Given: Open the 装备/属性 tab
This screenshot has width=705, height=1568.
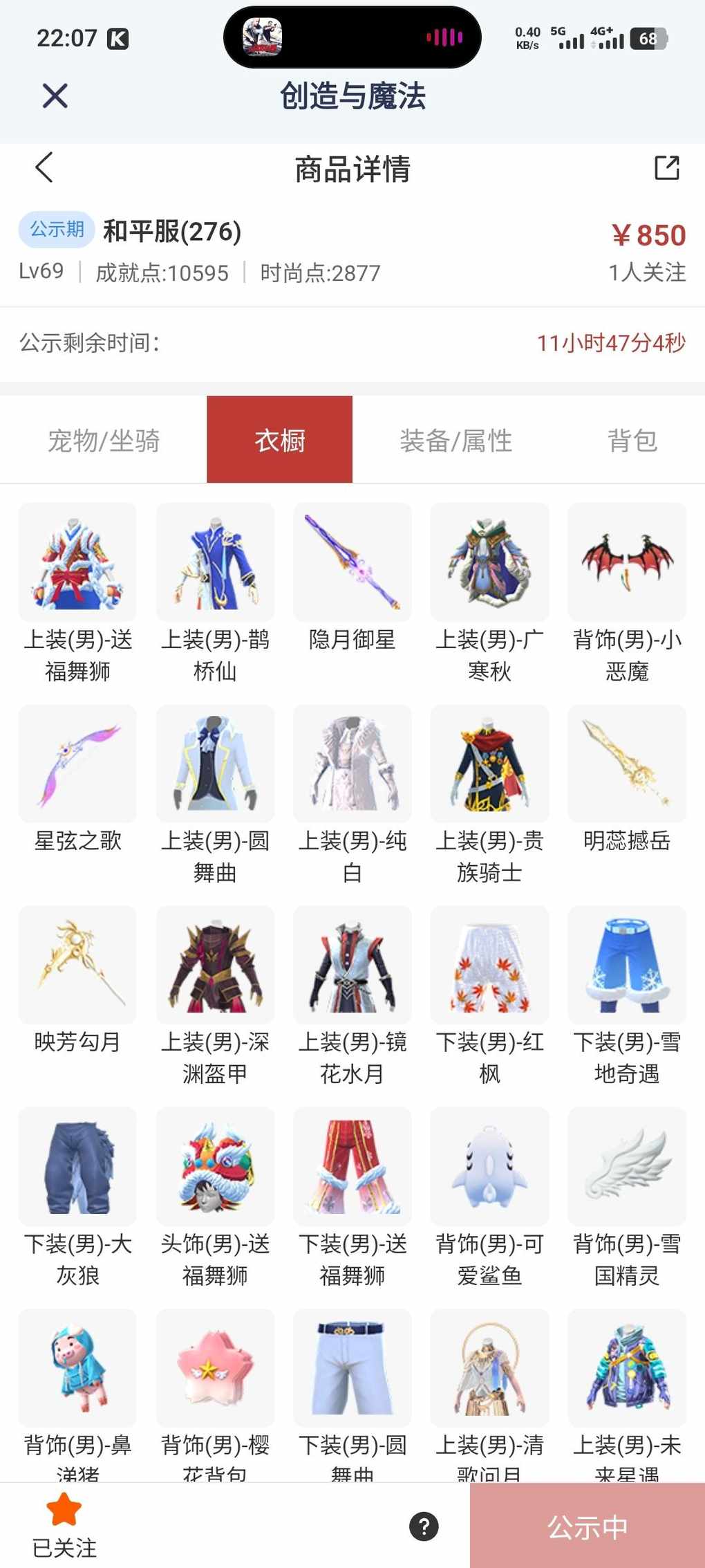Looking at the screenshot, I should pos(455,440).
